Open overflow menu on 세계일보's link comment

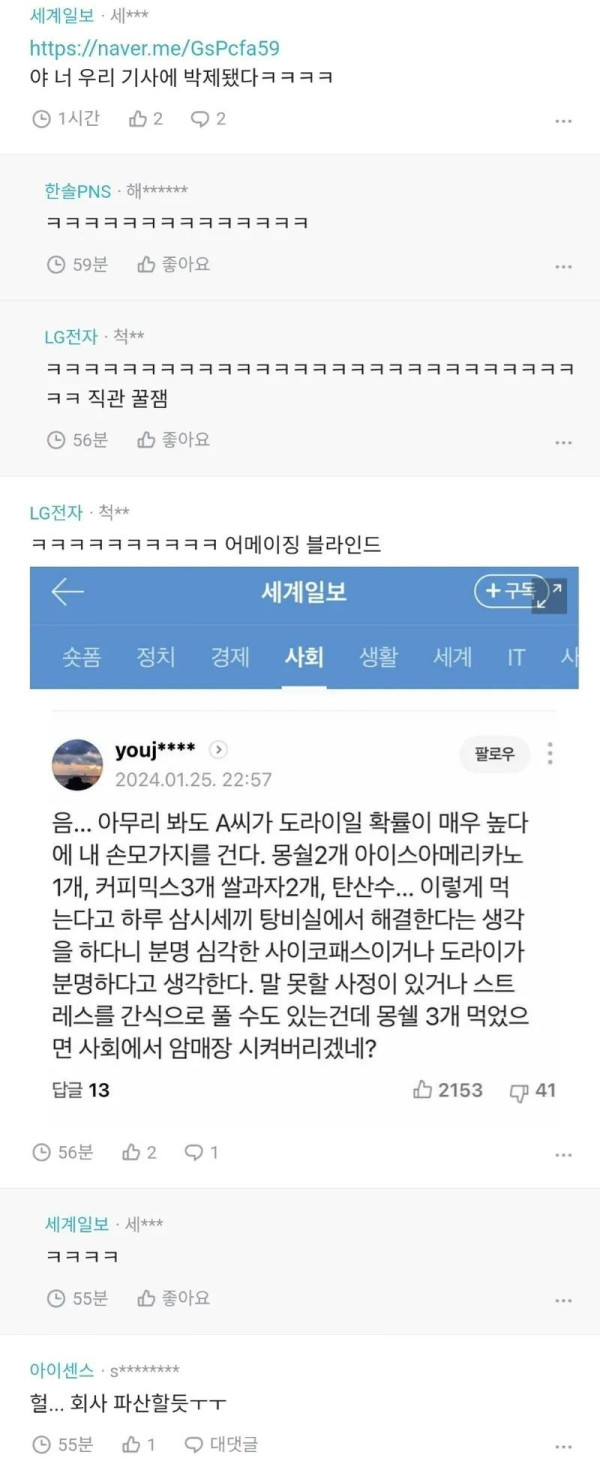pyautogui.click(x=563, y=121)
